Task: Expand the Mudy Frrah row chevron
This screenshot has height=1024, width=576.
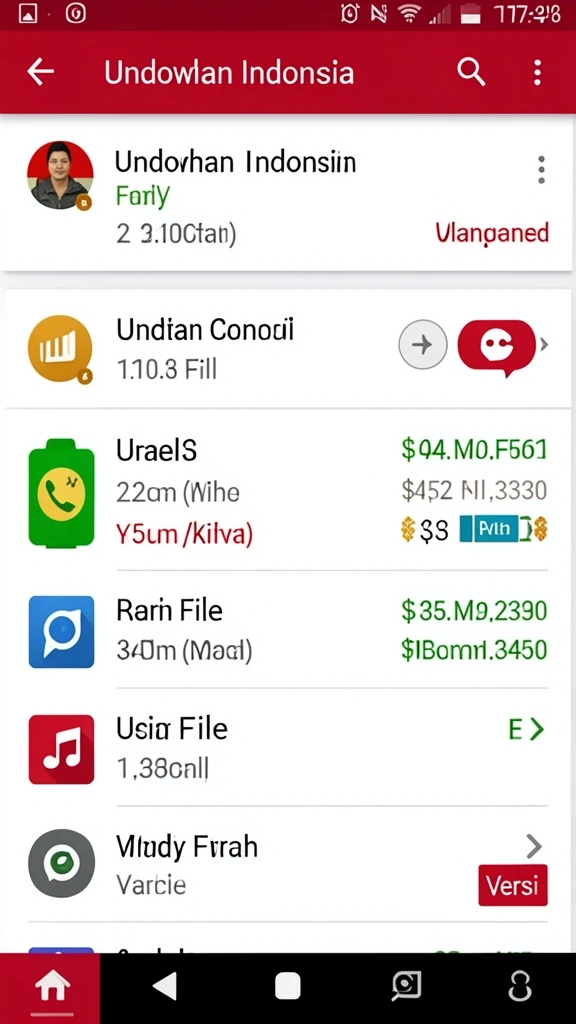Action: [x=534, y=847]
